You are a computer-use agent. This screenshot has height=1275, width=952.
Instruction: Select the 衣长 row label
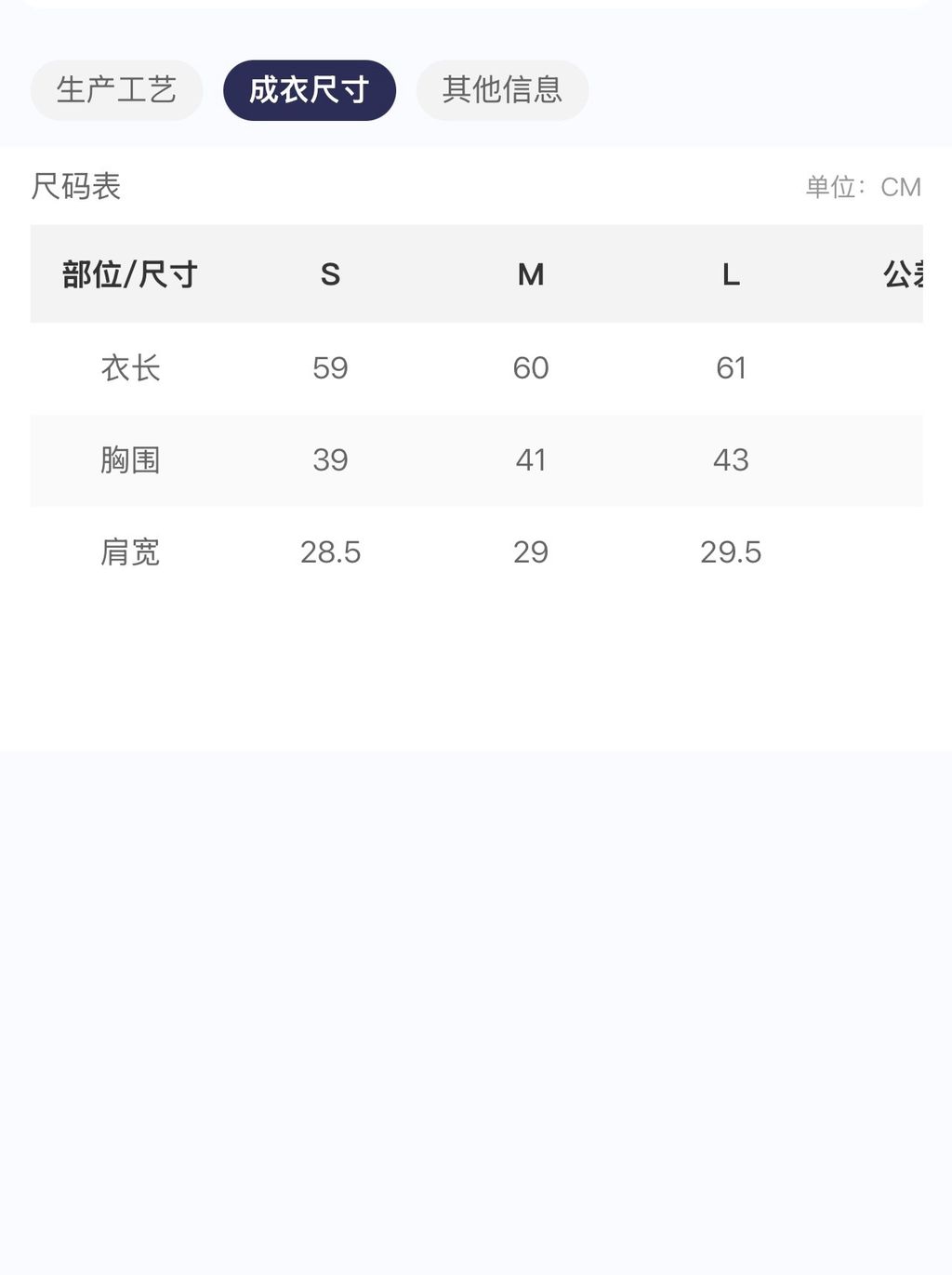[x=129, y=367]
